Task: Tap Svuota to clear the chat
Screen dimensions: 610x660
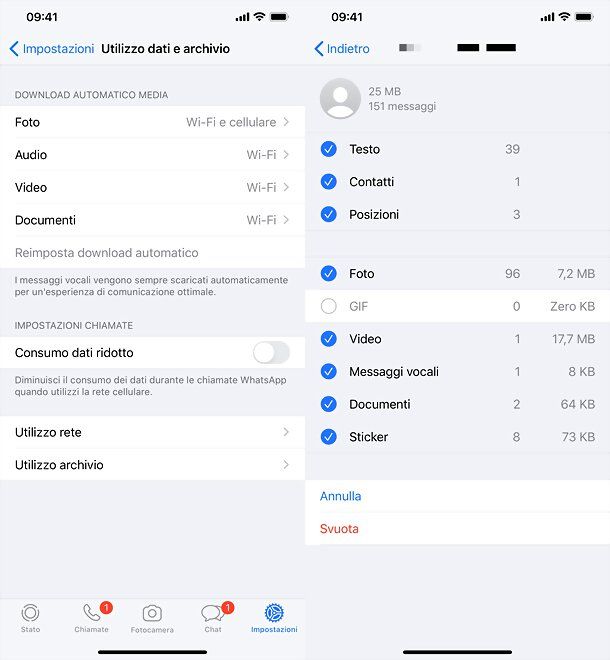Action: (x=339, y=529)
